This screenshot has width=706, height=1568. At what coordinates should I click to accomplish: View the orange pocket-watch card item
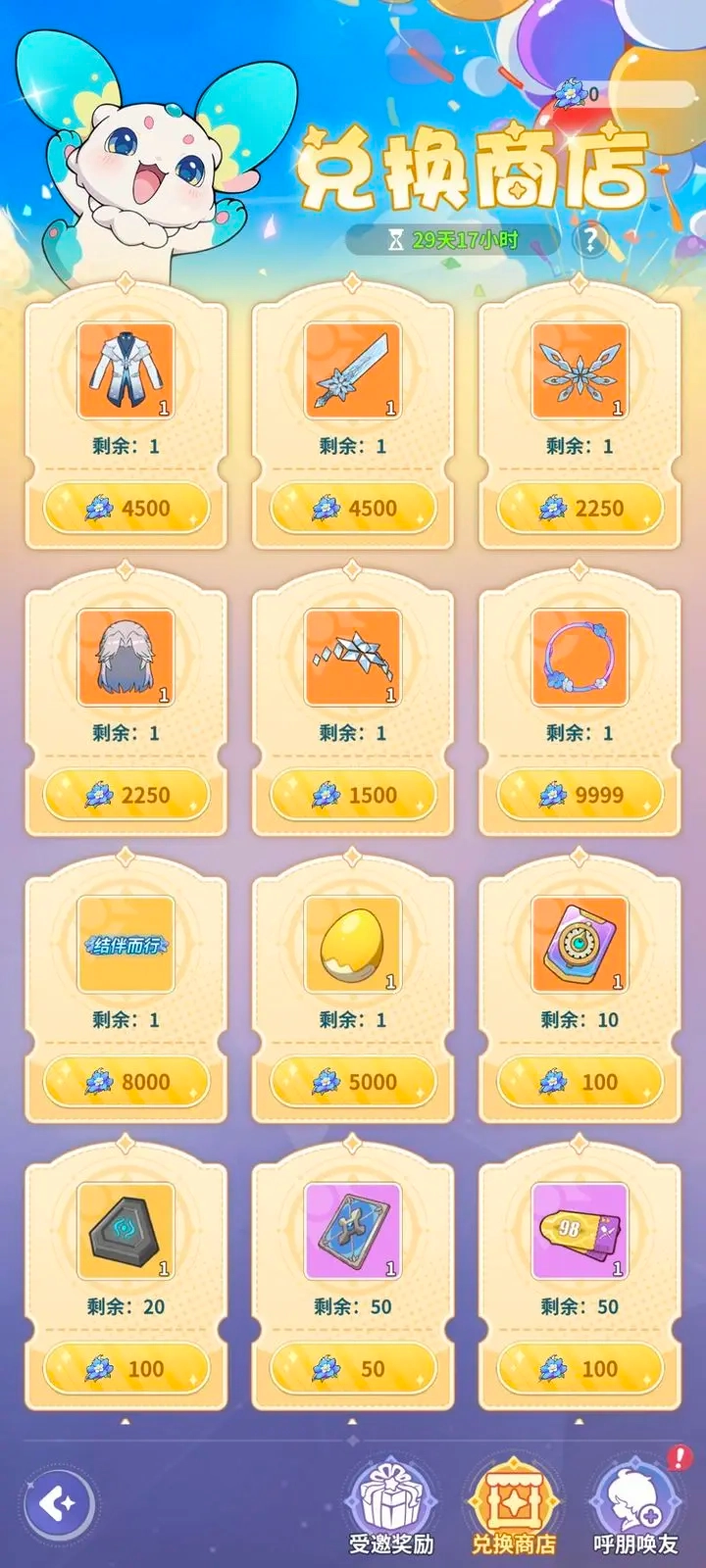tap(580, 945)
